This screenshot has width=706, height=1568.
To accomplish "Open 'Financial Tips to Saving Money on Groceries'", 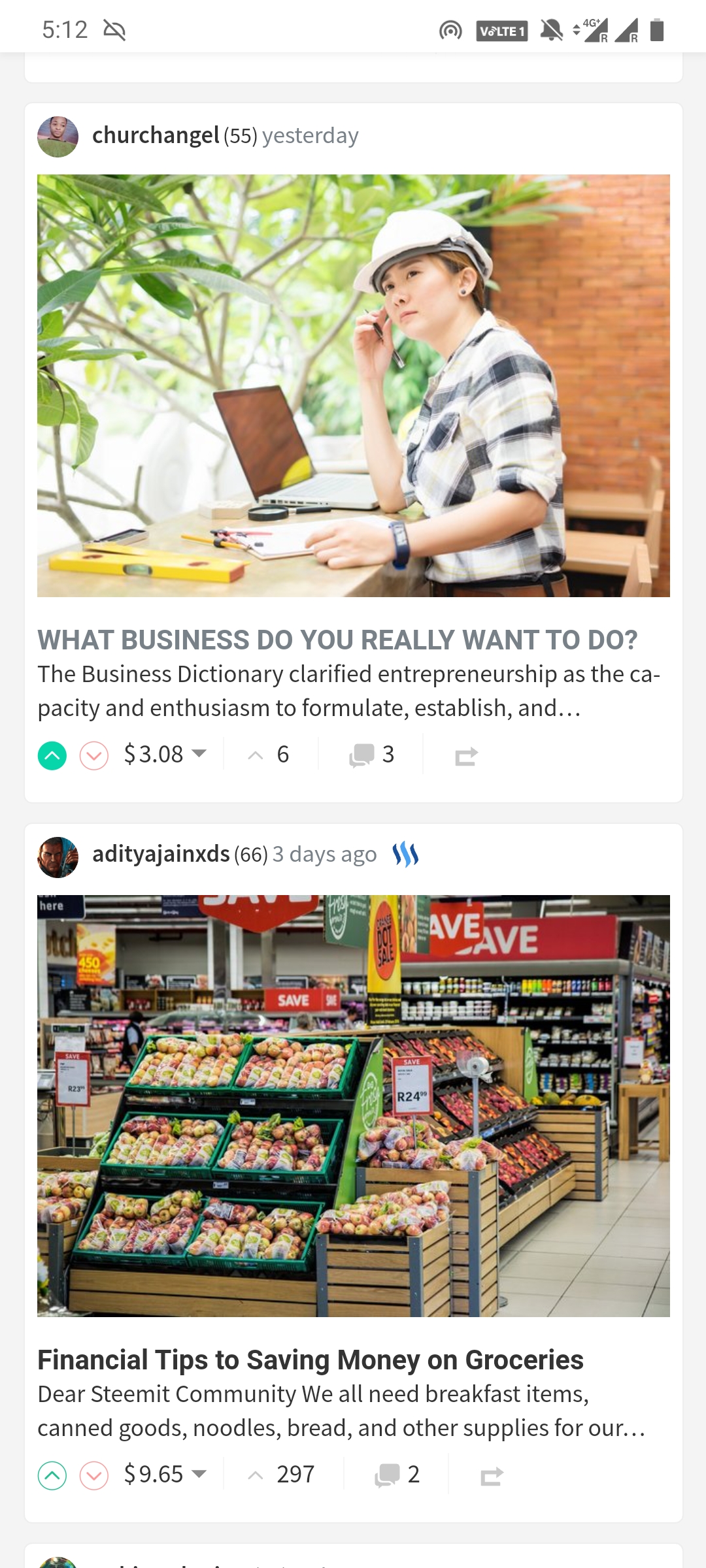I will (x=310, y=1360).
